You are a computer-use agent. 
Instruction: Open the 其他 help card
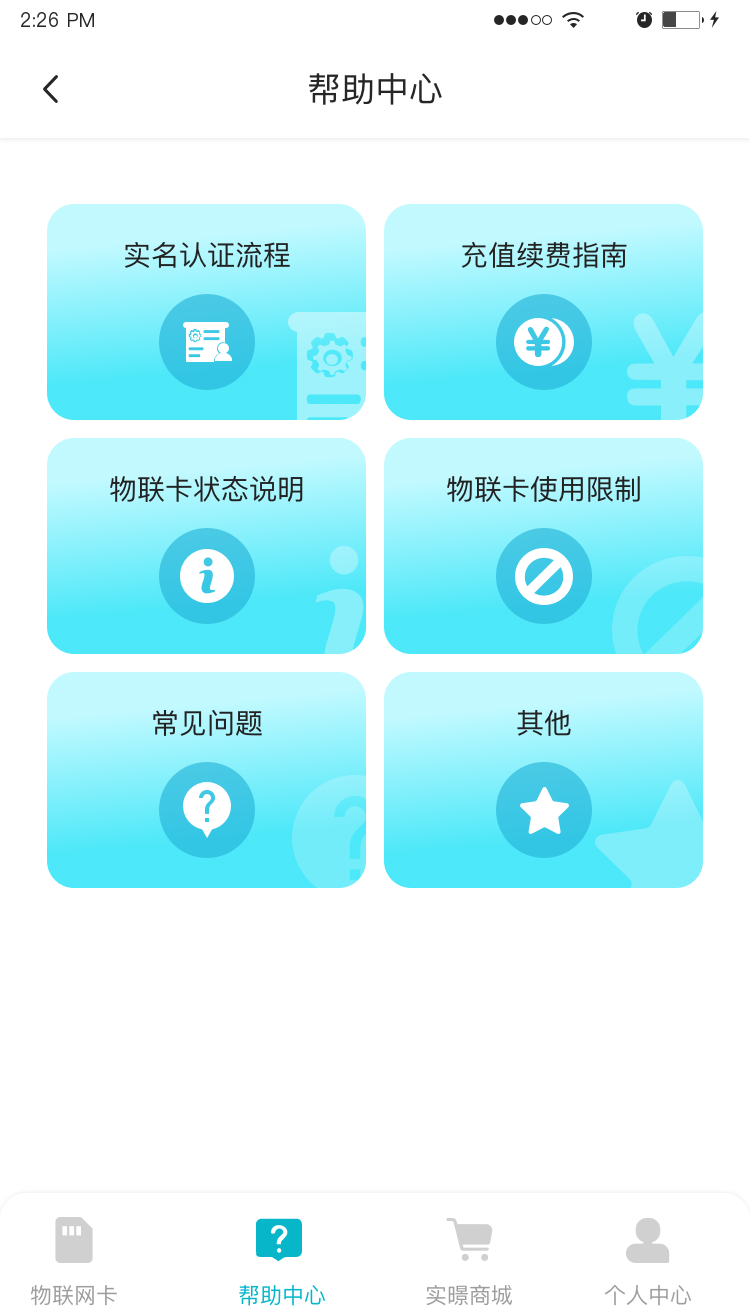point(543,780)
